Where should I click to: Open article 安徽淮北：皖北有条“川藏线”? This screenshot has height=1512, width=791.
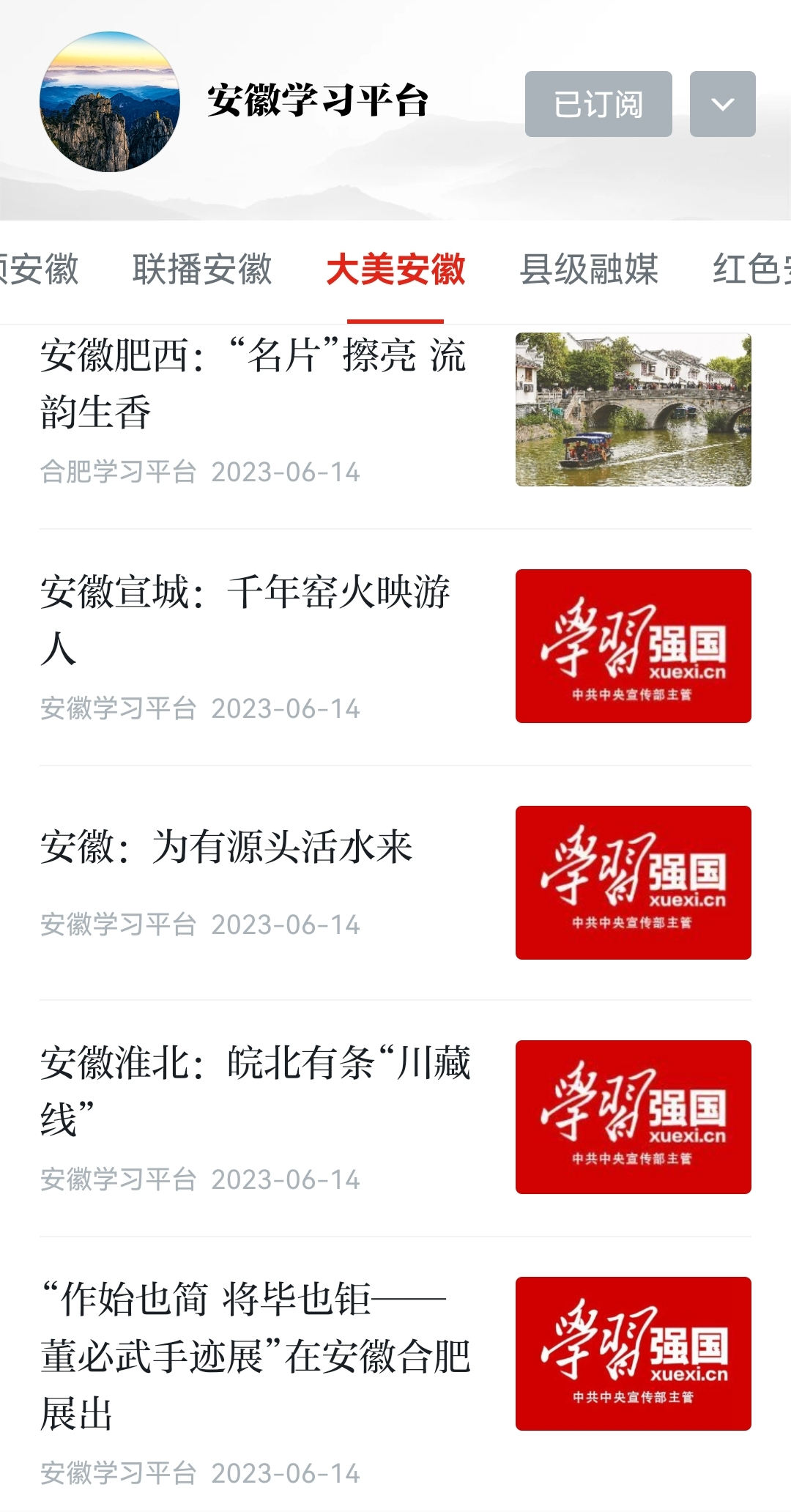[255, 1091]
